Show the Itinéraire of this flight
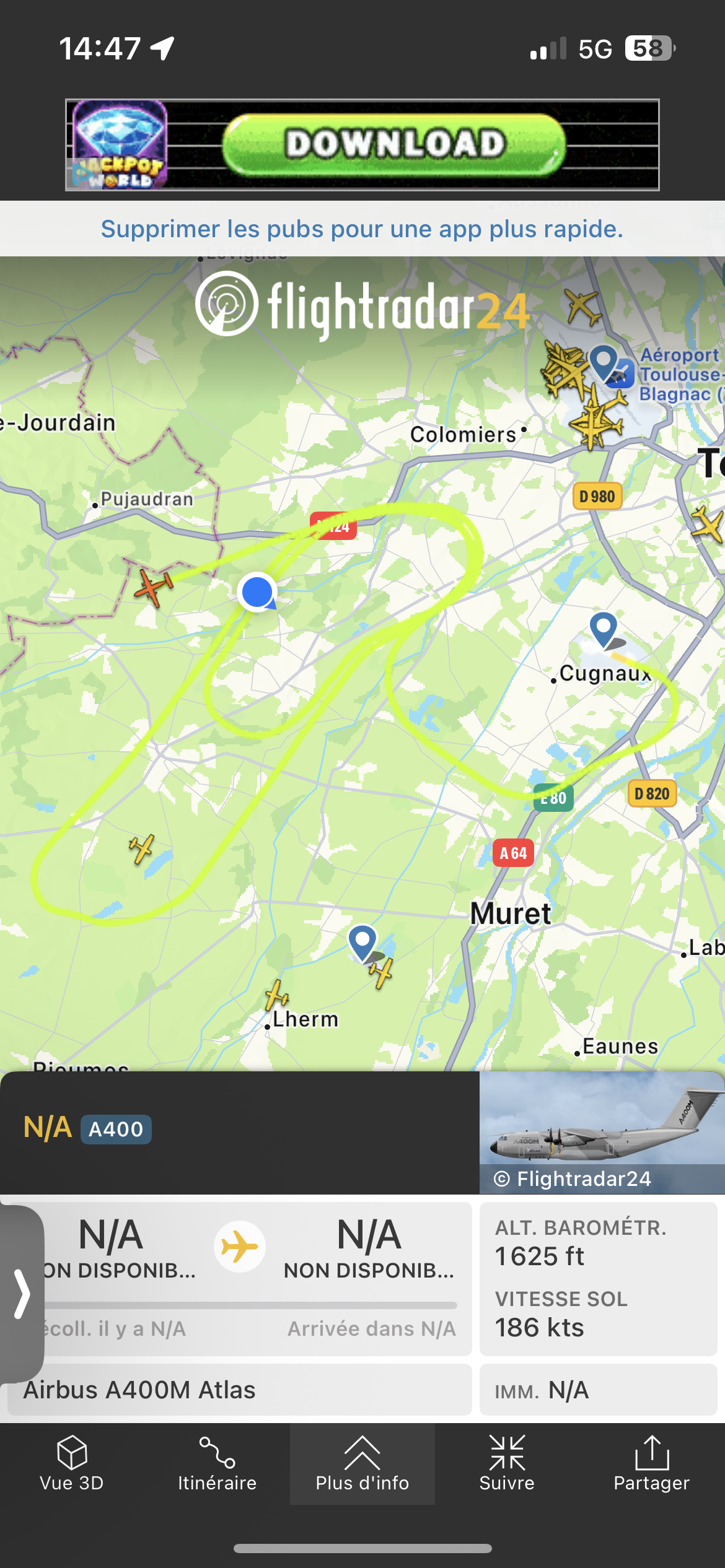This screenshot has width=725, height=1568. click(217, 1463)
